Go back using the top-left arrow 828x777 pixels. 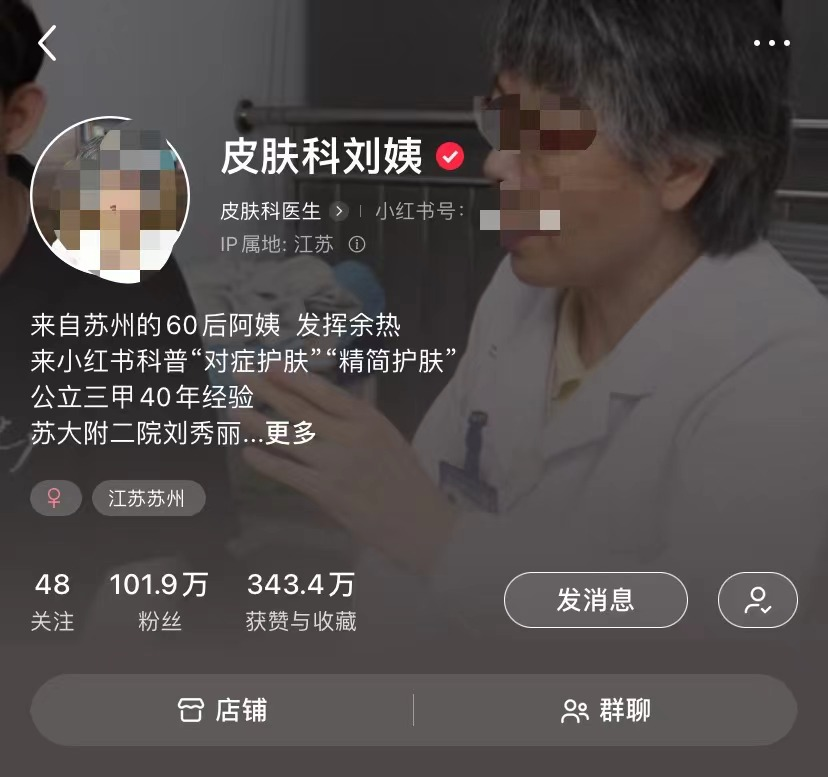pos(47,43)
